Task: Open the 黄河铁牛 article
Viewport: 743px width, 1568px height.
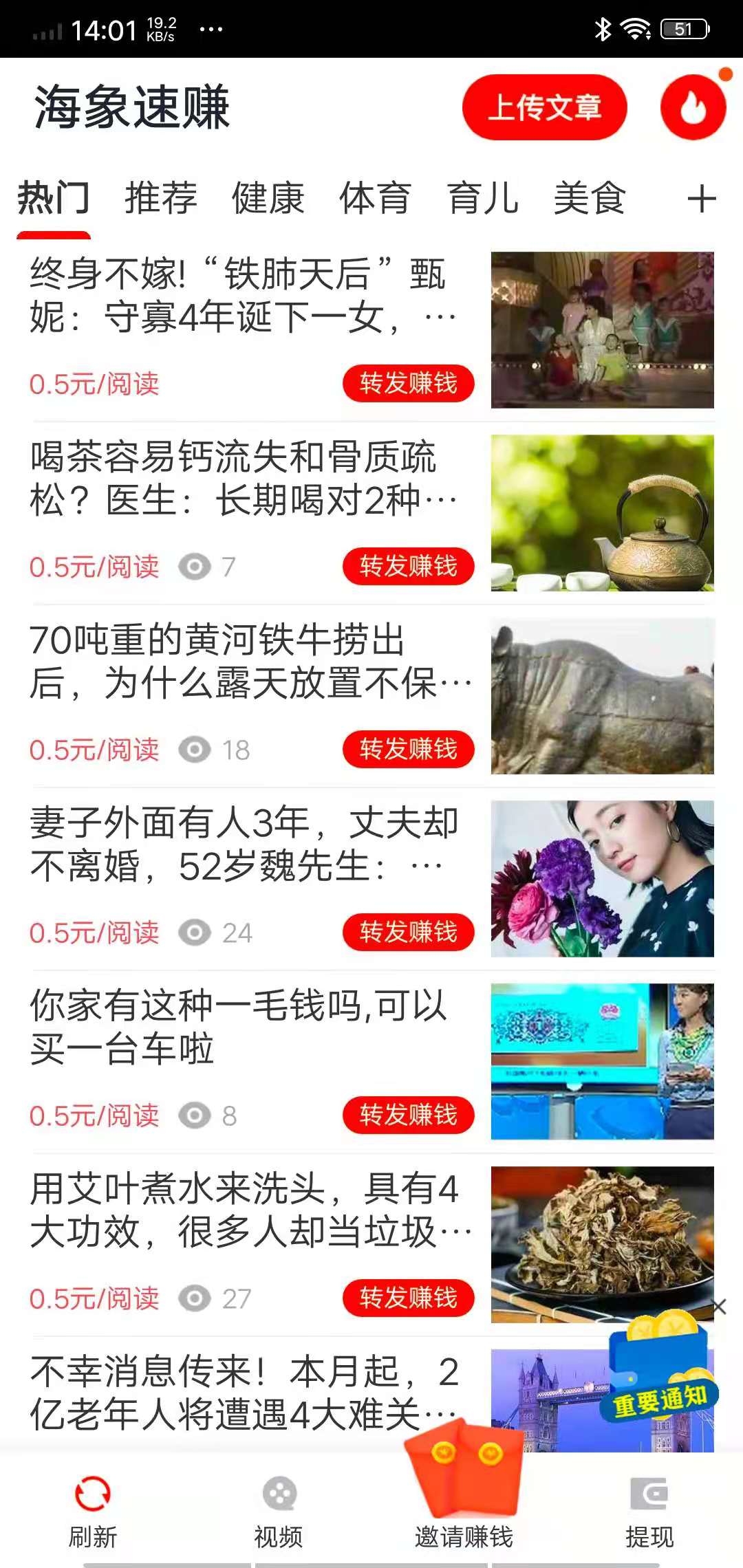Action: 241,662
